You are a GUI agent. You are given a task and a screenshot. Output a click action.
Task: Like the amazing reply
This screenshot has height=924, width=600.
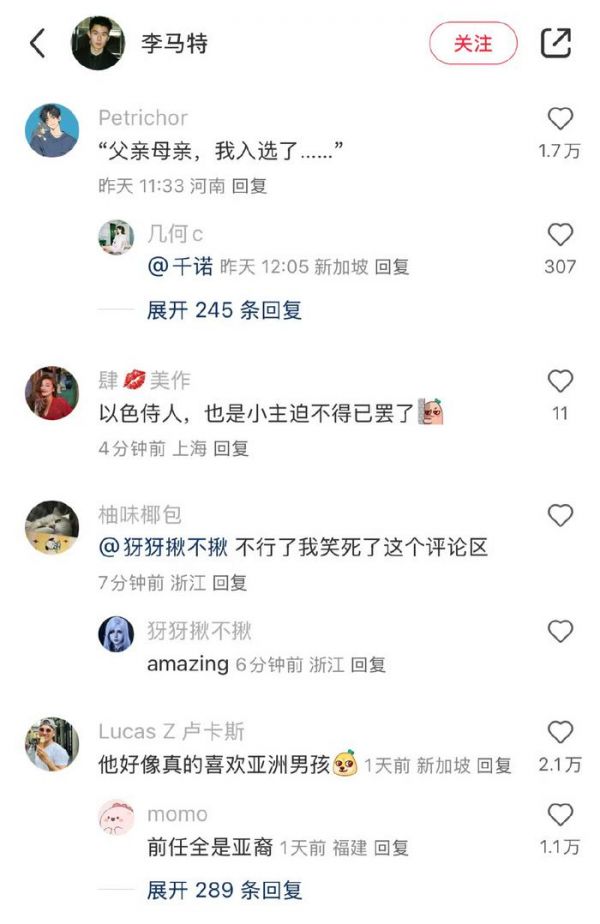point(560,631)
